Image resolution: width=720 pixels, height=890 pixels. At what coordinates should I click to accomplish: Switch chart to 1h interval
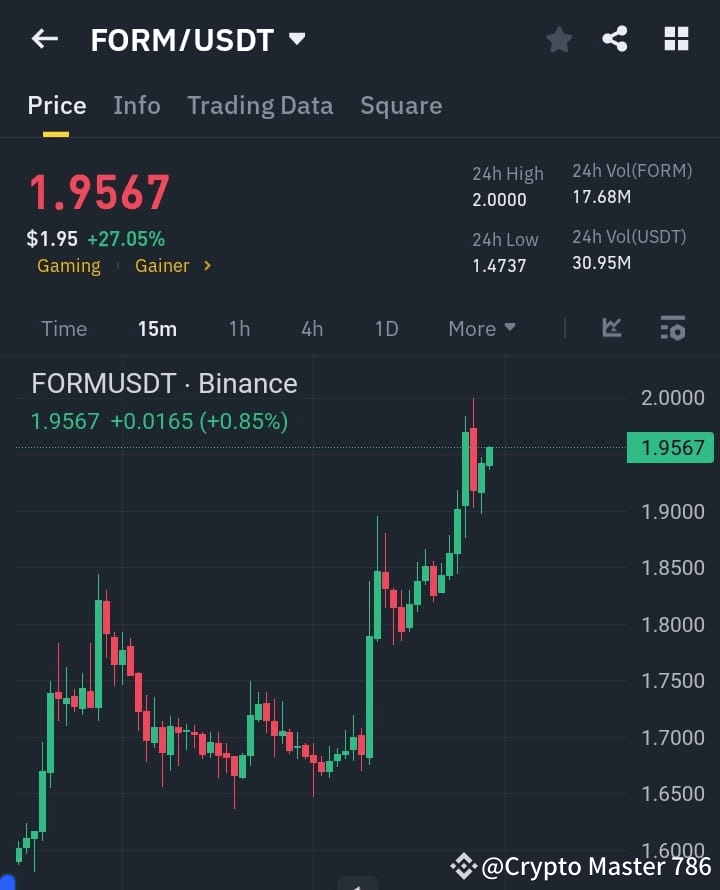(x=239, y=328)
